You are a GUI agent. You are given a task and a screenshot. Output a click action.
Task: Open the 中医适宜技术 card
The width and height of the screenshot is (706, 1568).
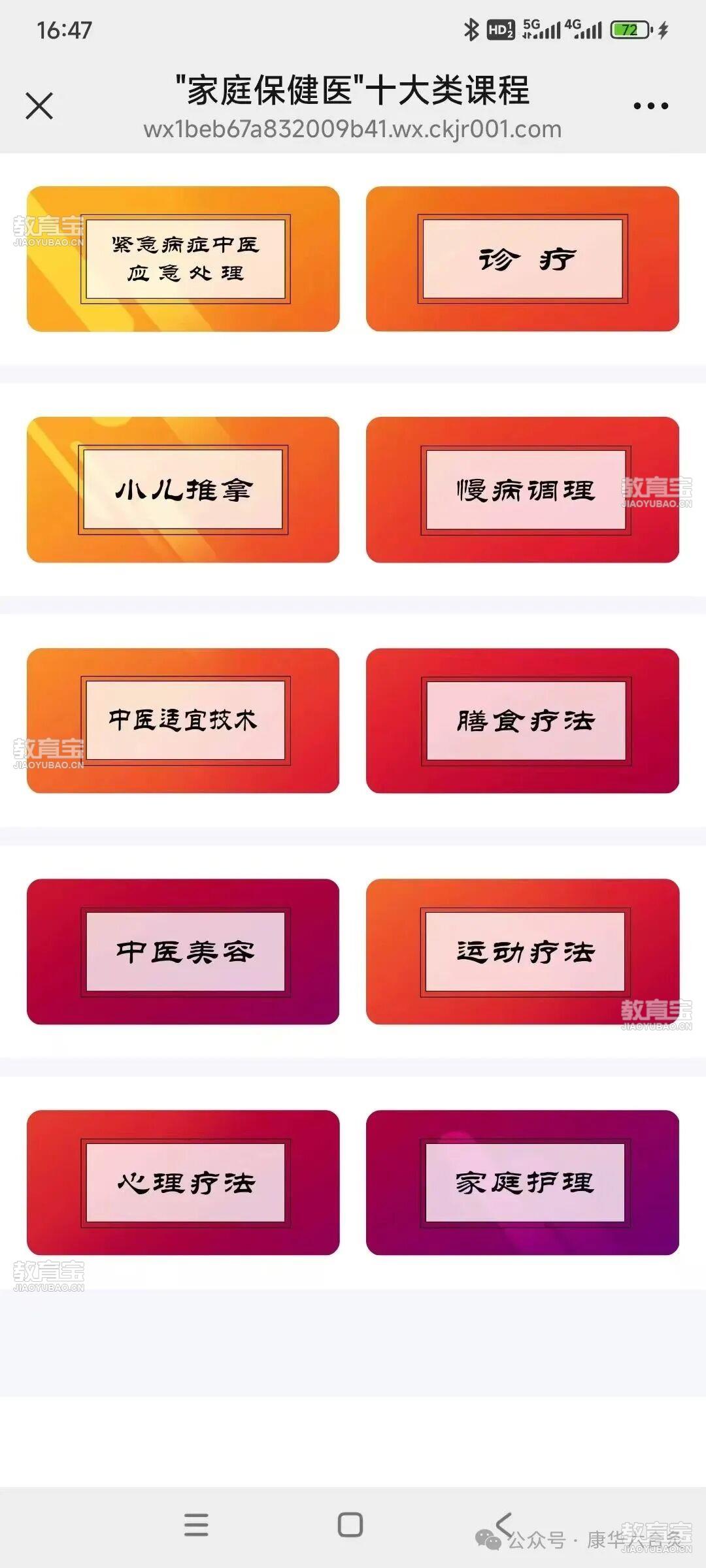coord(183,720)
